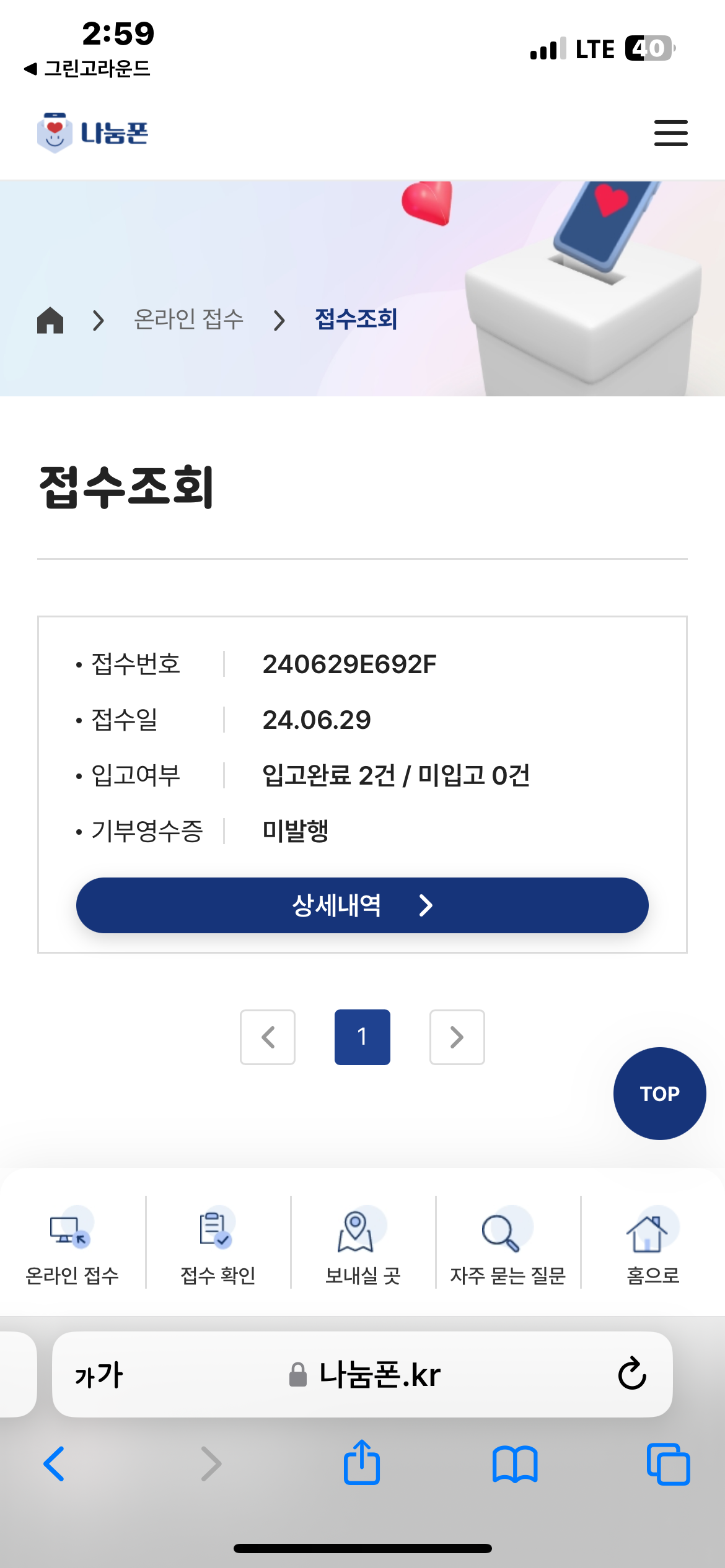Open 자주 묻는 질문 in bottom menu
Image resolution: width=725 pixels, height=1568 pixels.
coord(507,1245)
